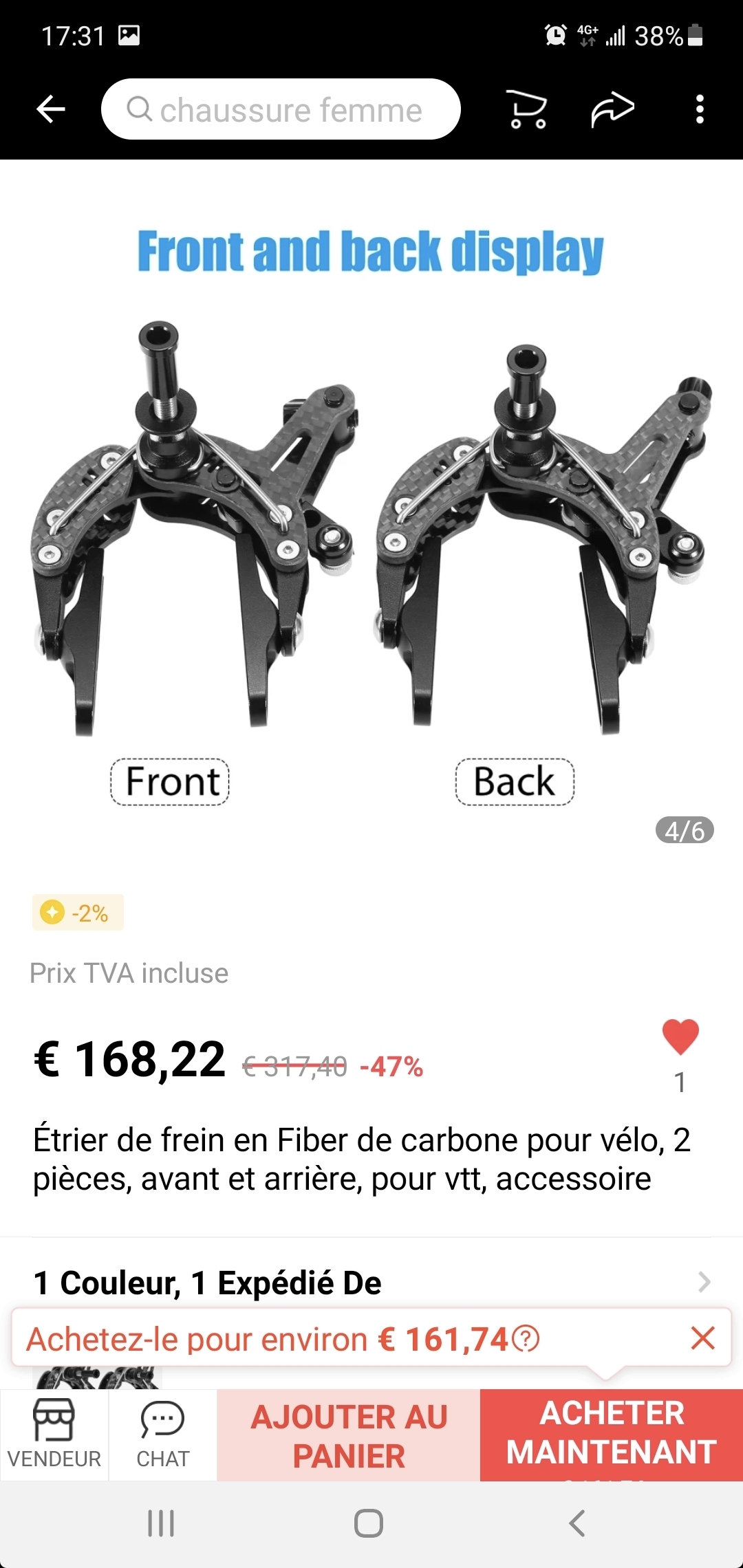Start a Chat with the seller
The height and width of the screenshot is (1568, 743).
pyautogui.click(x=162, y=1435)
